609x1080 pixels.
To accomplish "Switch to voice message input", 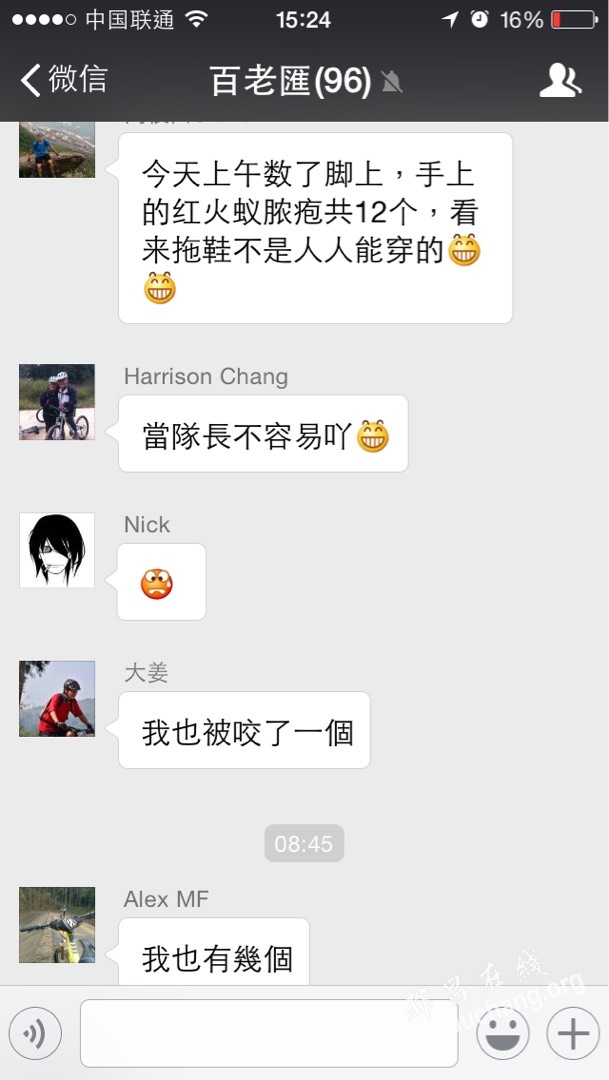I will tap(35, 1033).
